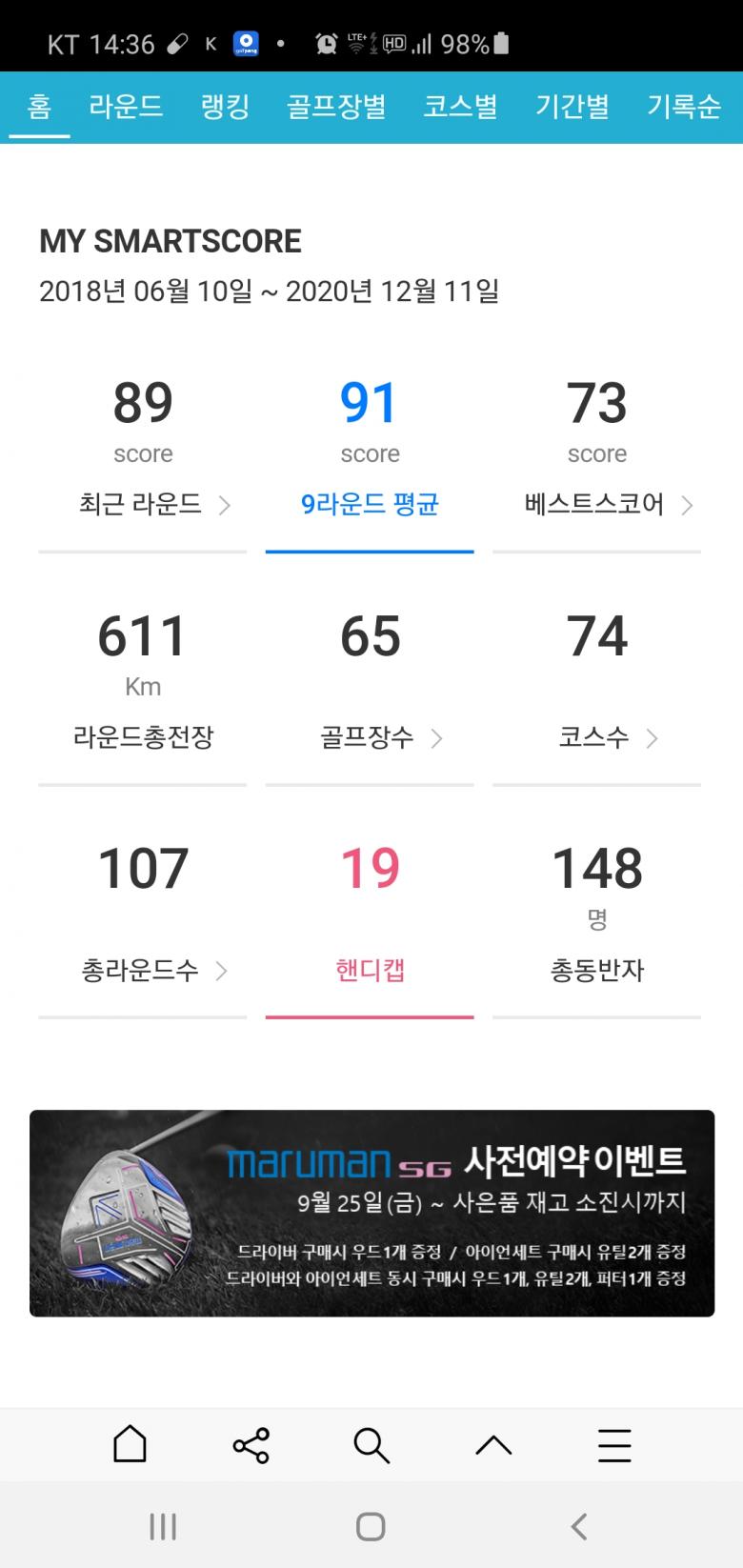Image resolution: width=743 pixels, height=1568 pixels.
Task: Open the Maruman 사전예약 이벤트 banner
Action: point(371,1213)
